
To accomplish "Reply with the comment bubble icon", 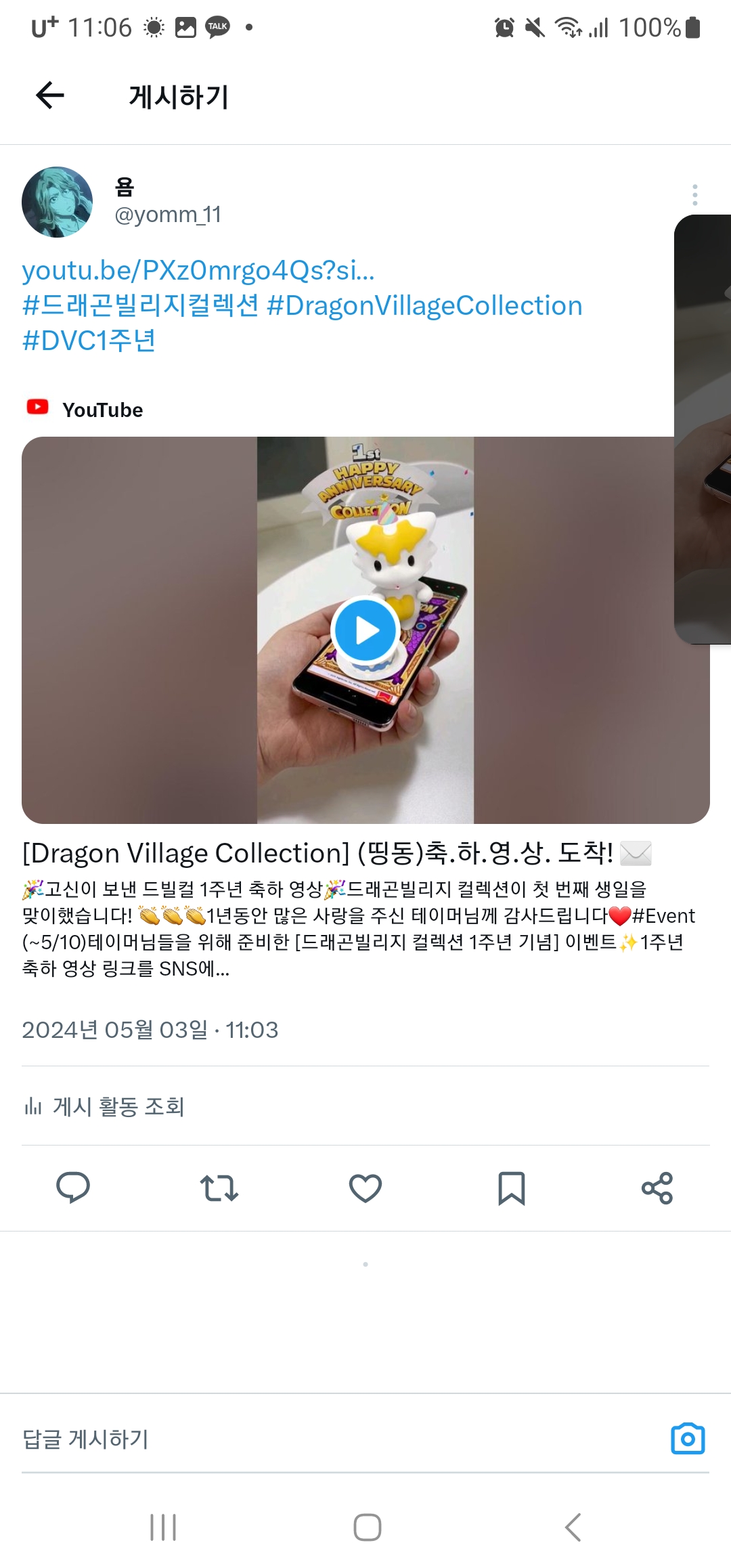I will click(x=73, y=1188).
